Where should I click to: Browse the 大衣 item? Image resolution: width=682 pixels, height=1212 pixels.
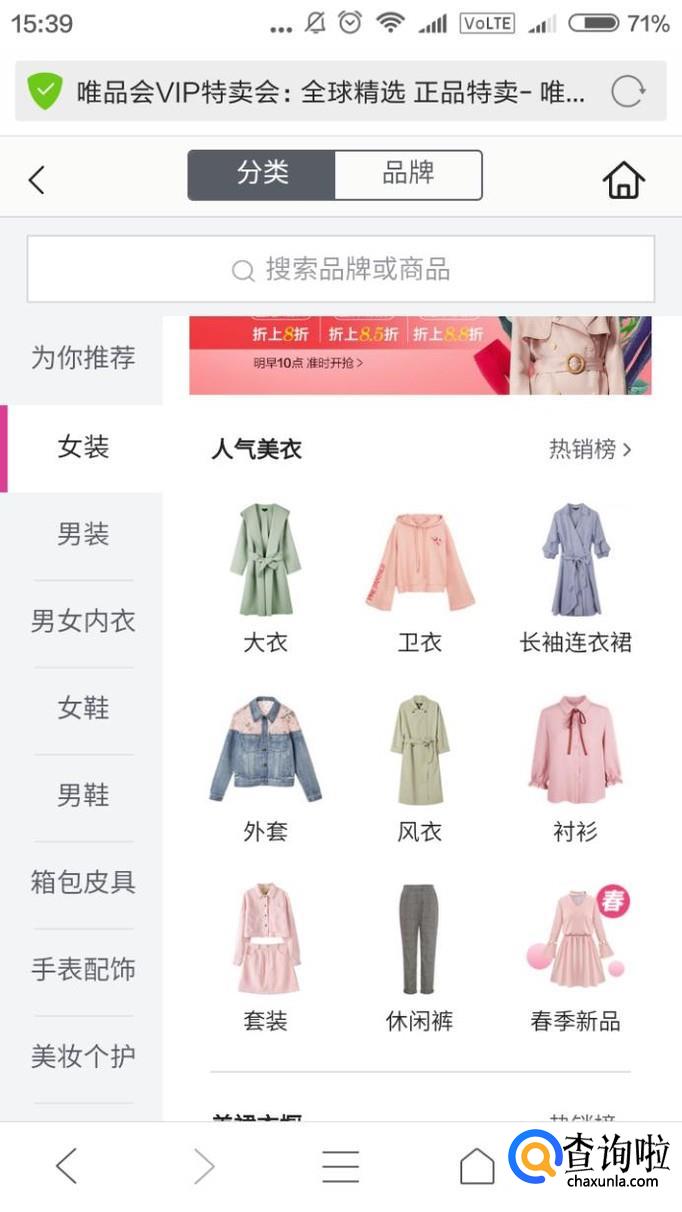[x=265, y=578]
